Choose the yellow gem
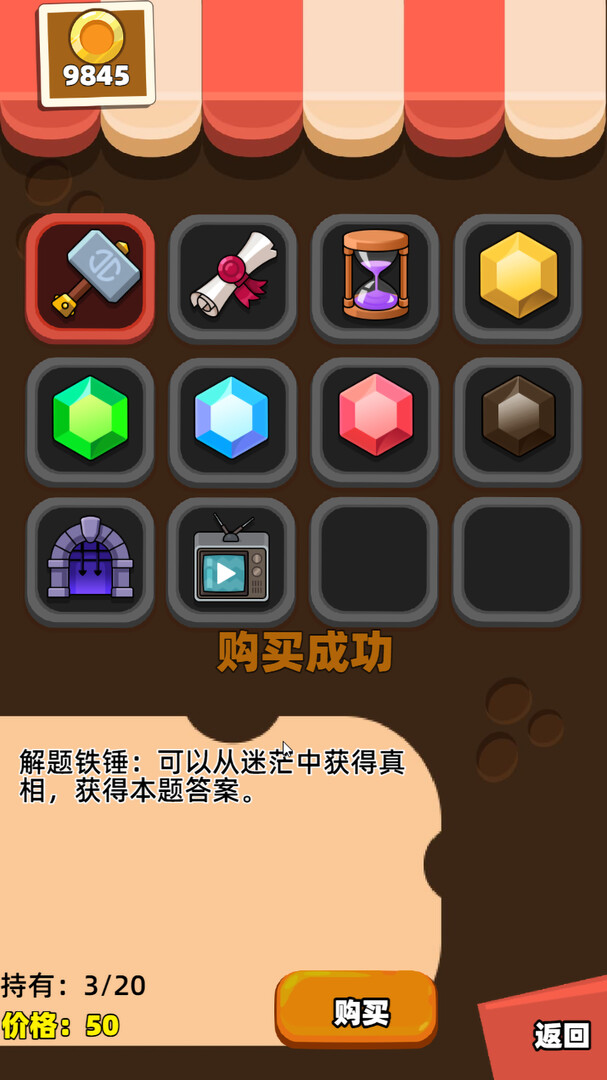The image size is (607, 1080). 517,277
